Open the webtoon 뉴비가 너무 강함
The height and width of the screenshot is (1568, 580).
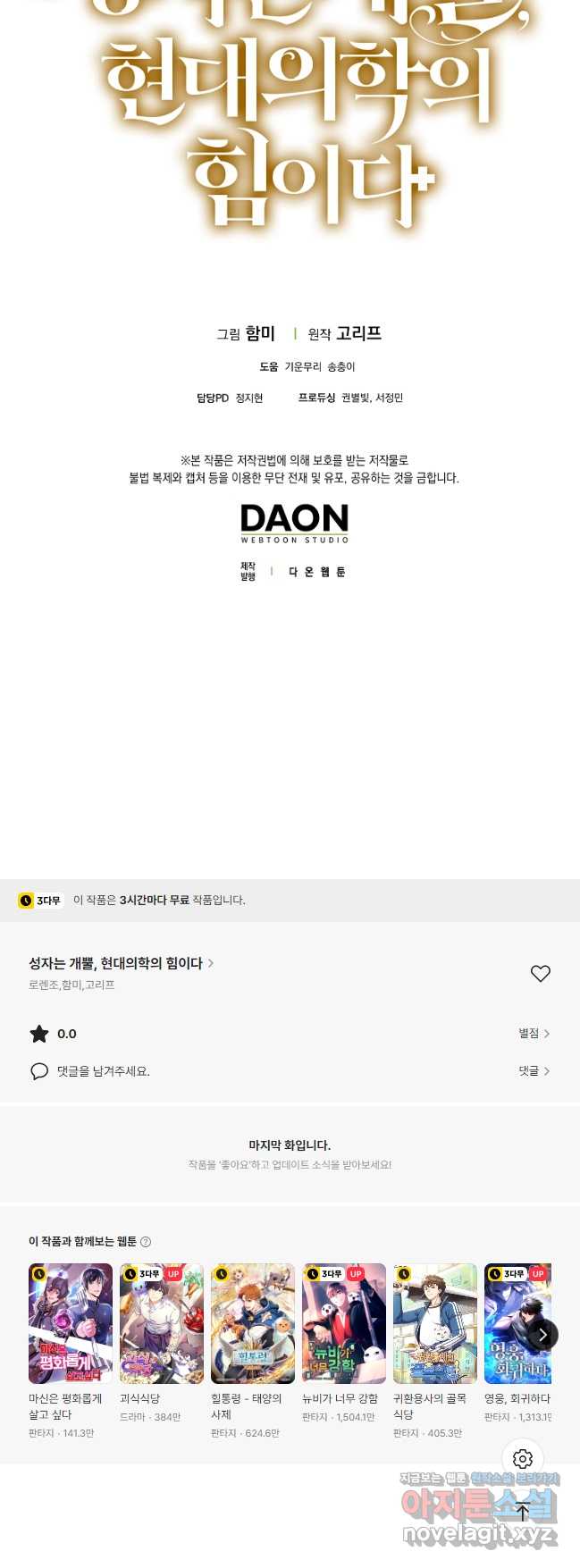tap(344, 1323)
